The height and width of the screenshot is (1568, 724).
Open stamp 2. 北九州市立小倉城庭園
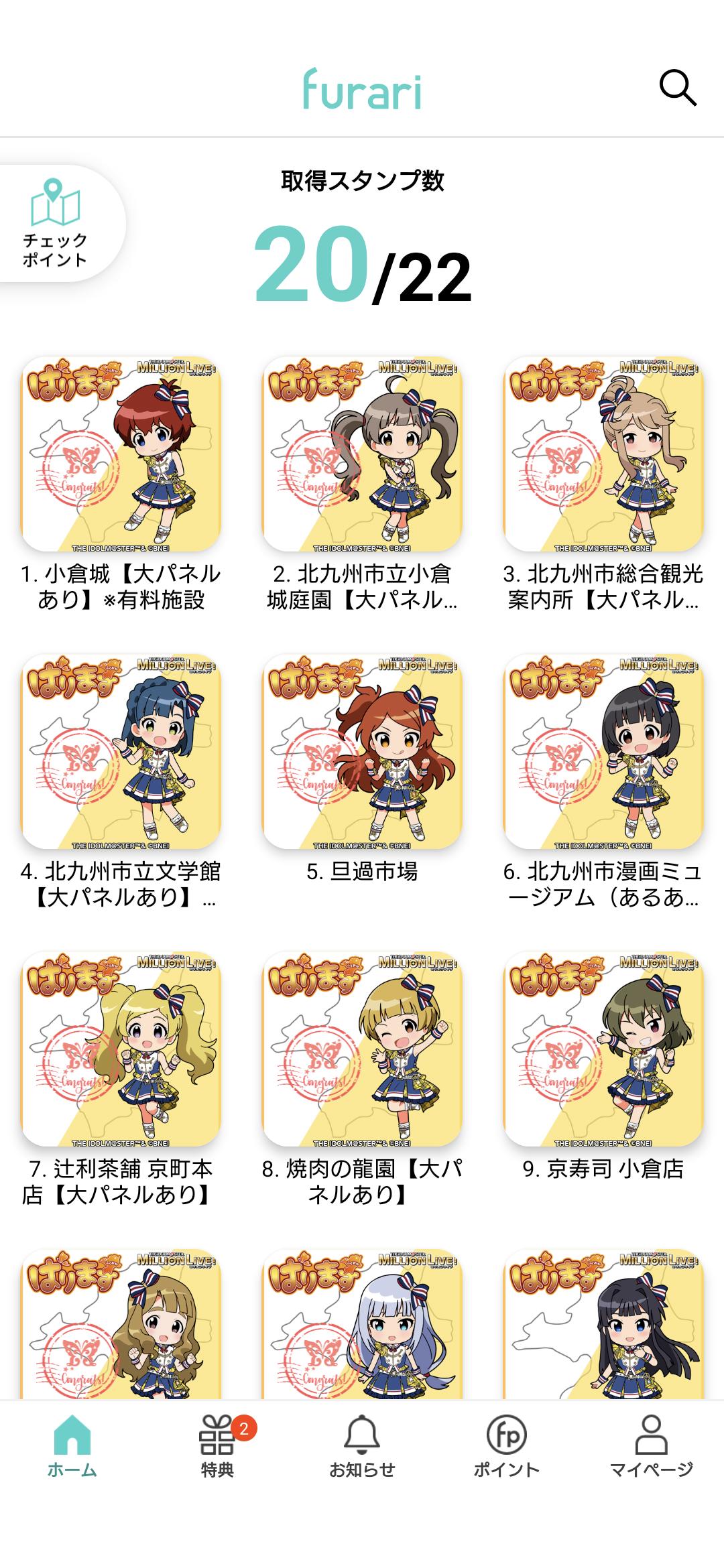point(362,454)
